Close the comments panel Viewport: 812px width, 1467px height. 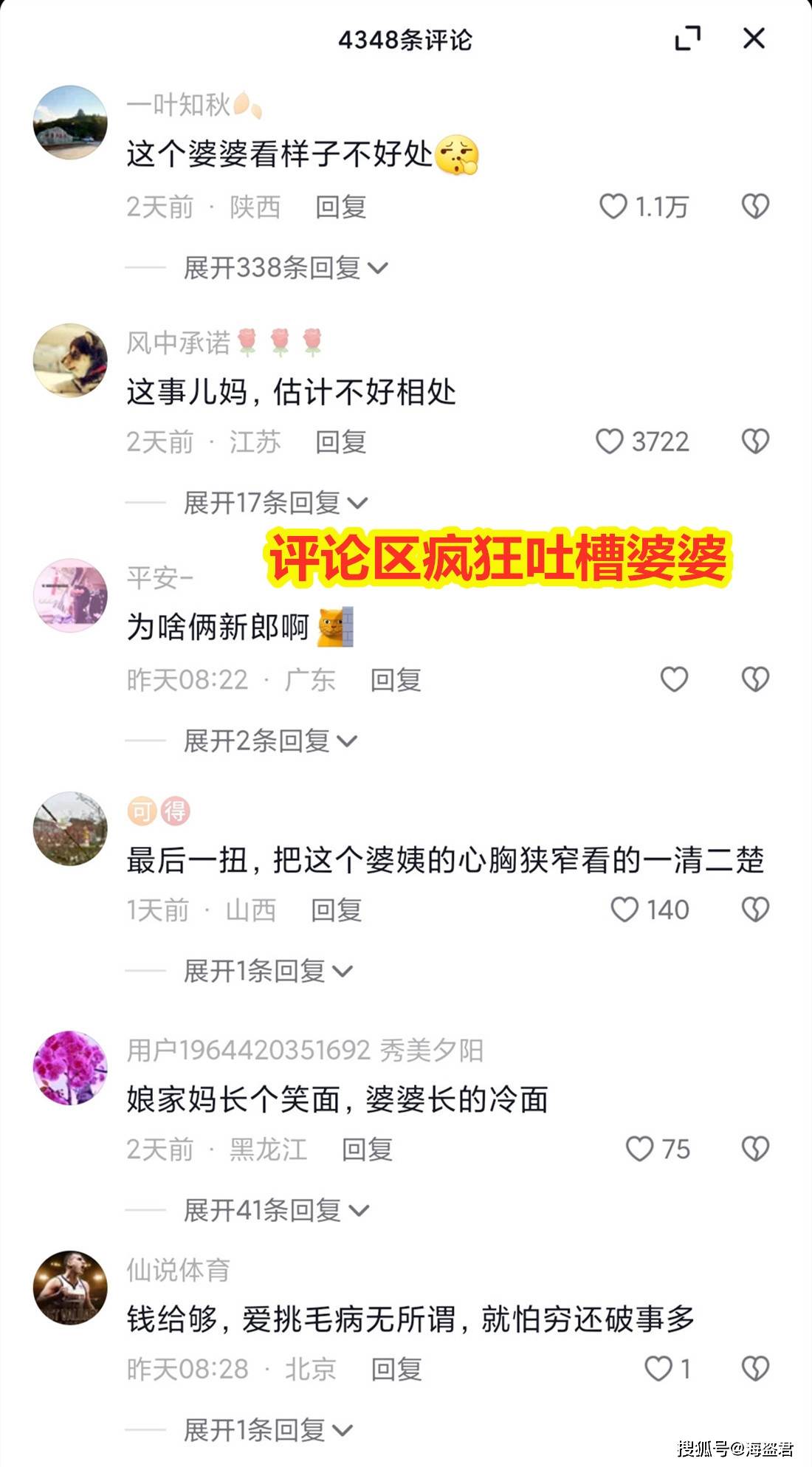(x=754, y=38)
